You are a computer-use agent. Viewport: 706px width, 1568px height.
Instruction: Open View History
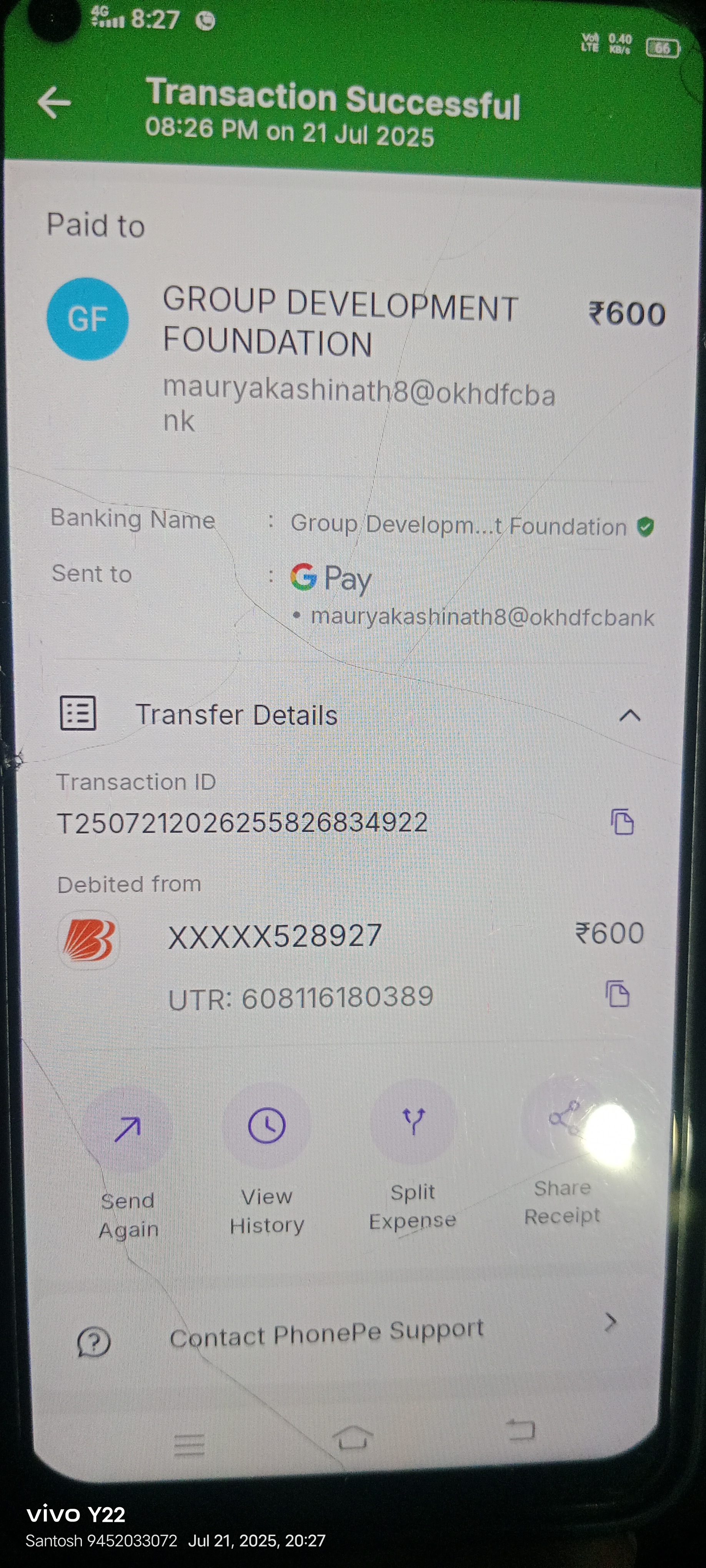267,1126
